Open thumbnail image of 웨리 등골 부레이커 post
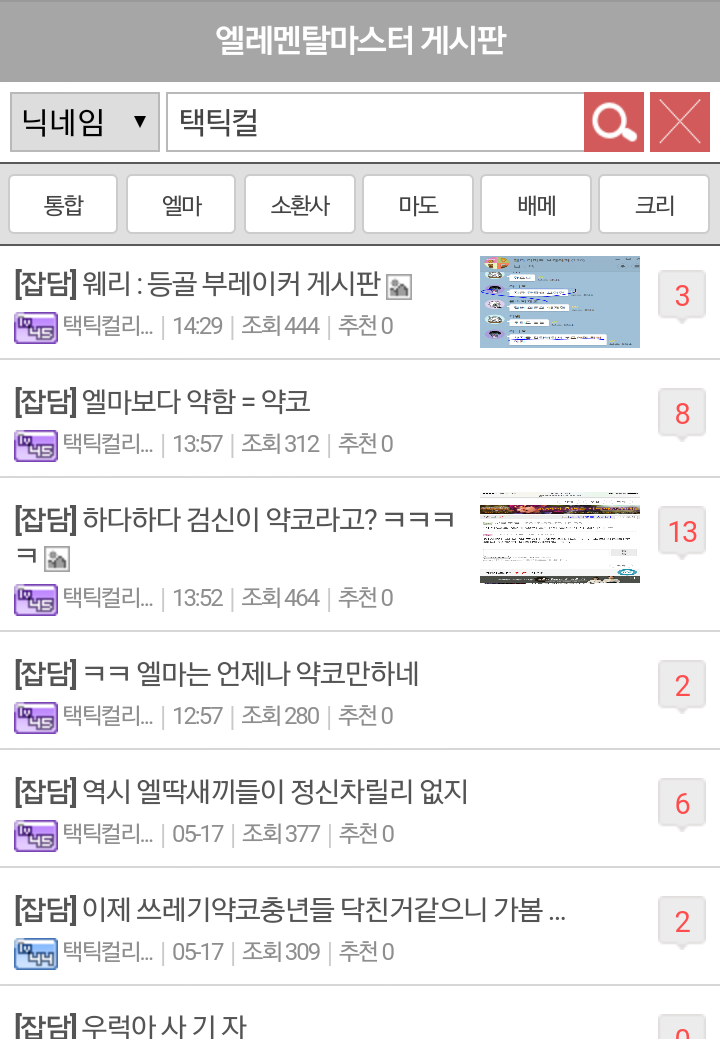 coord(559,302)
